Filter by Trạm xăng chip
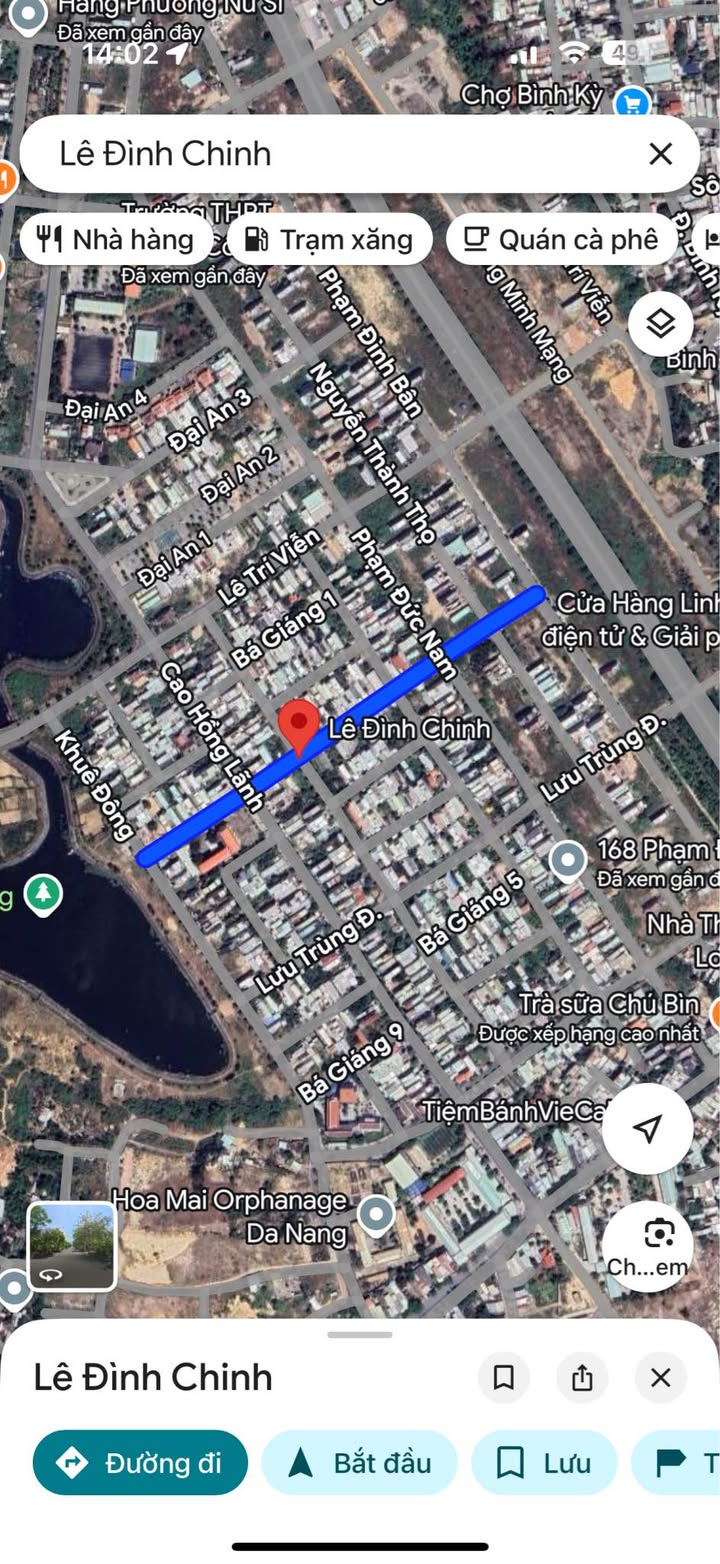Viewport: 720px width, 1564px height. point(329,240)
